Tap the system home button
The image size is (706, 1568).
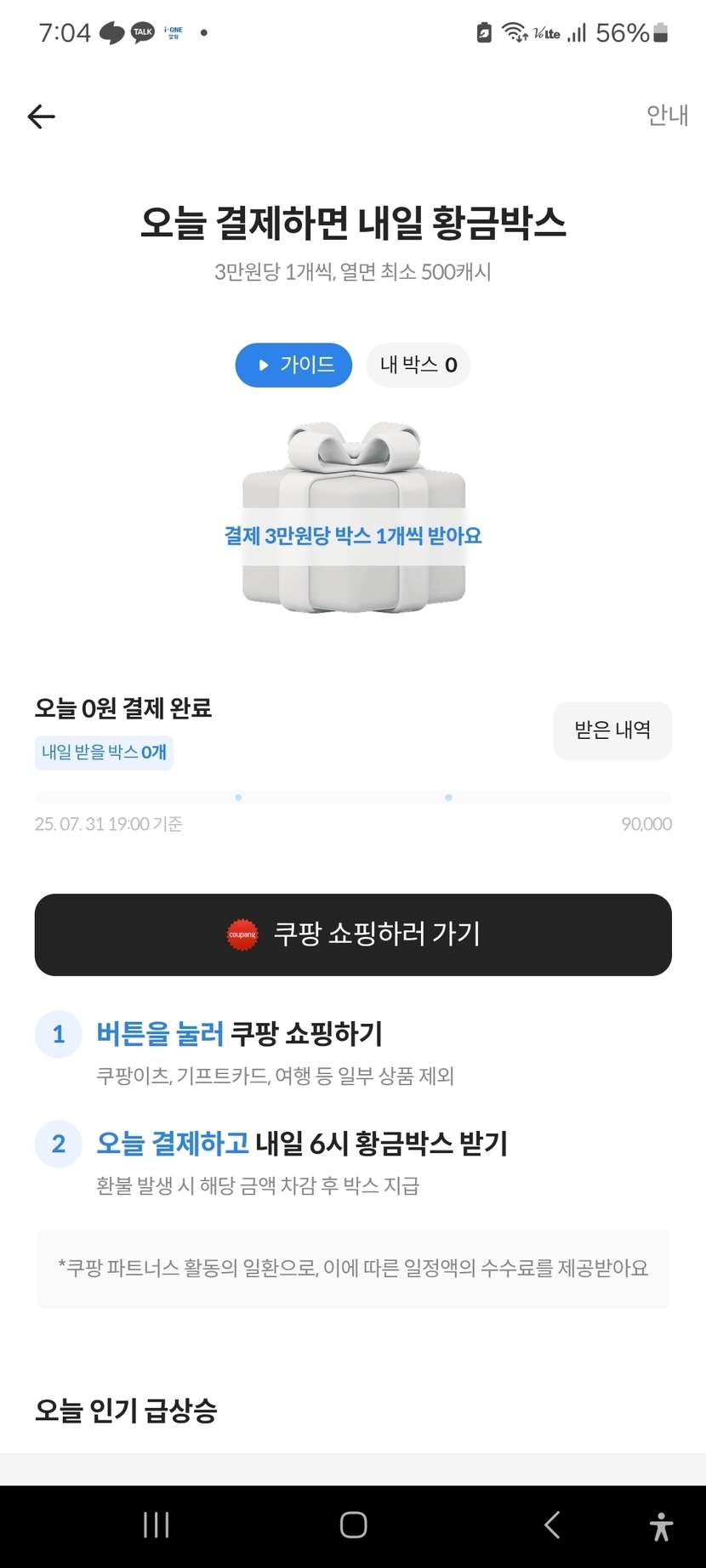click(x=353, y=1525)
